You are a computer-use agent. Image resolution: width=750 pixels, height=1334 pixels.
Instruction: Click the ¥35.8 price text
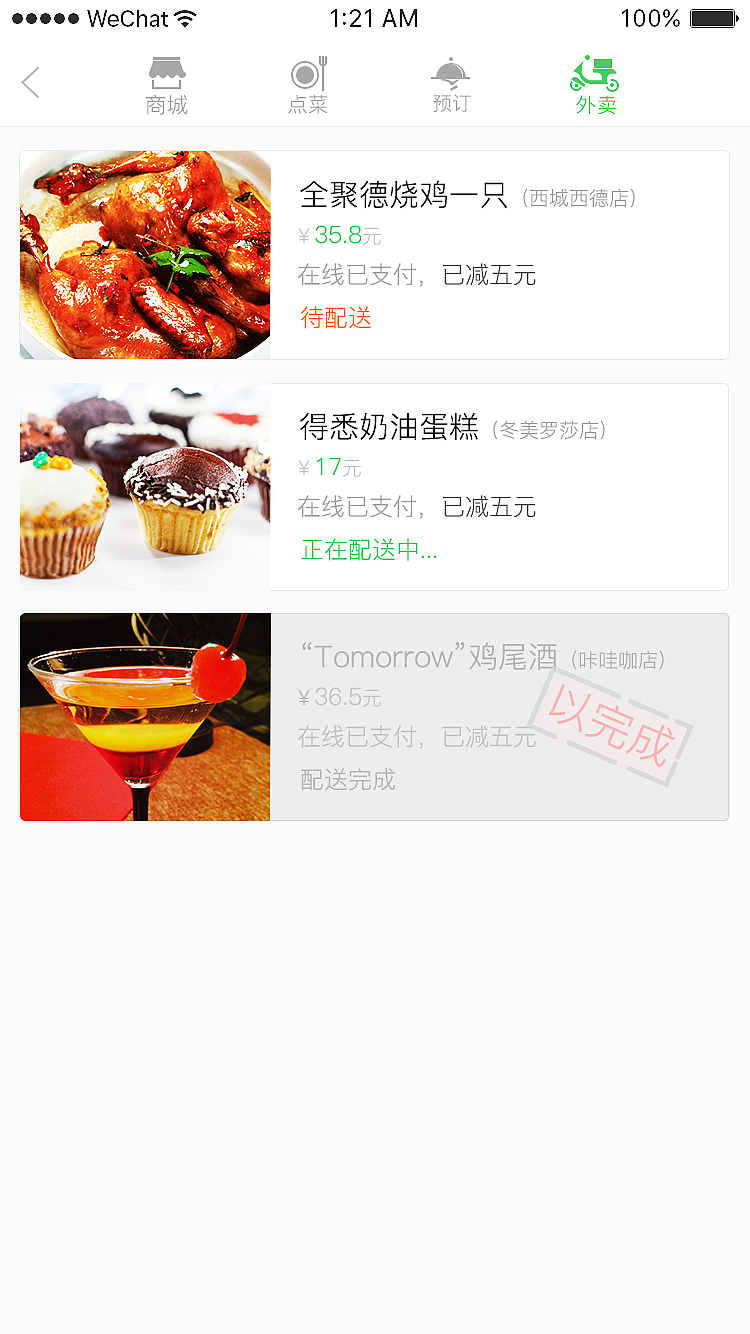[335, 235]
